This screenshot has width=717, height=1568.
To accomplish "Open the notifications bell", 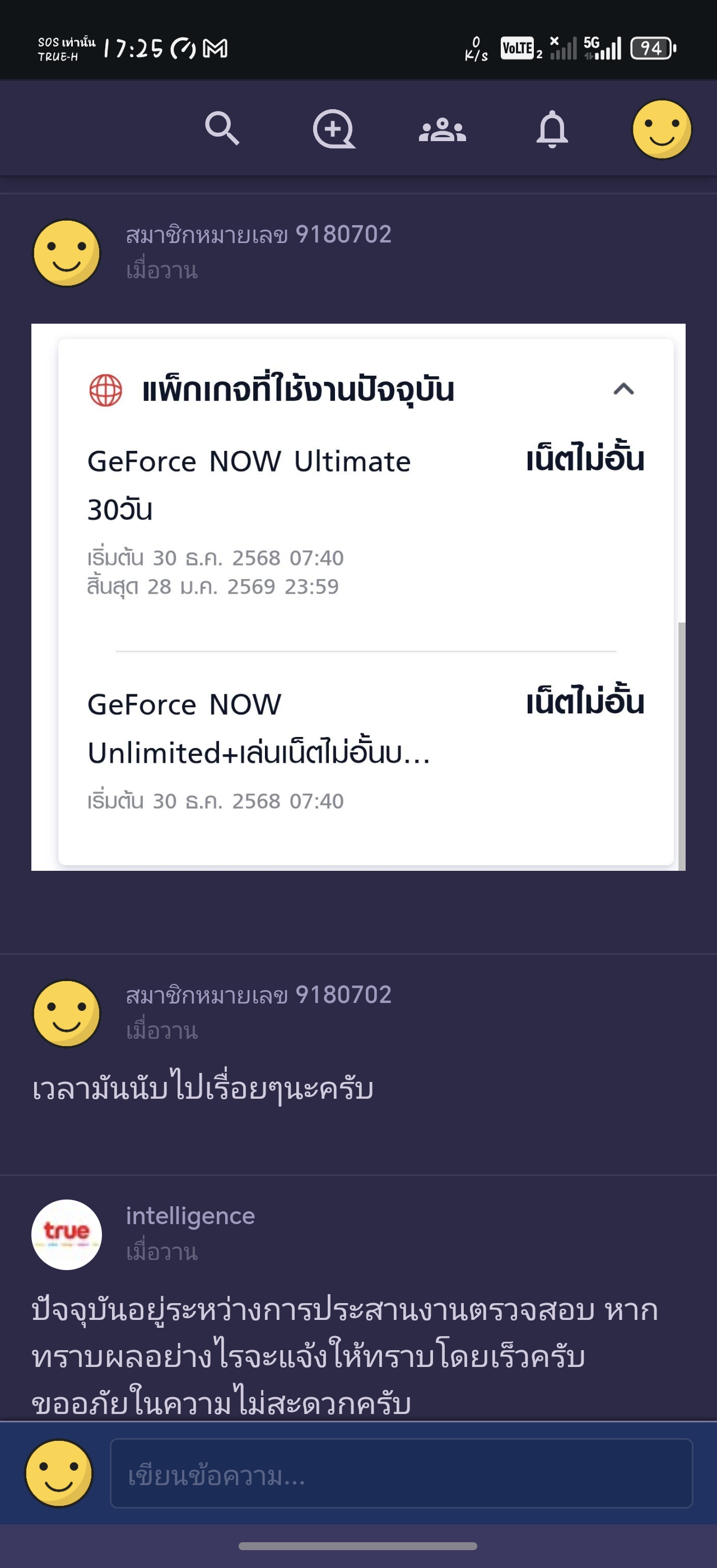I will click(x=552, y=129).
